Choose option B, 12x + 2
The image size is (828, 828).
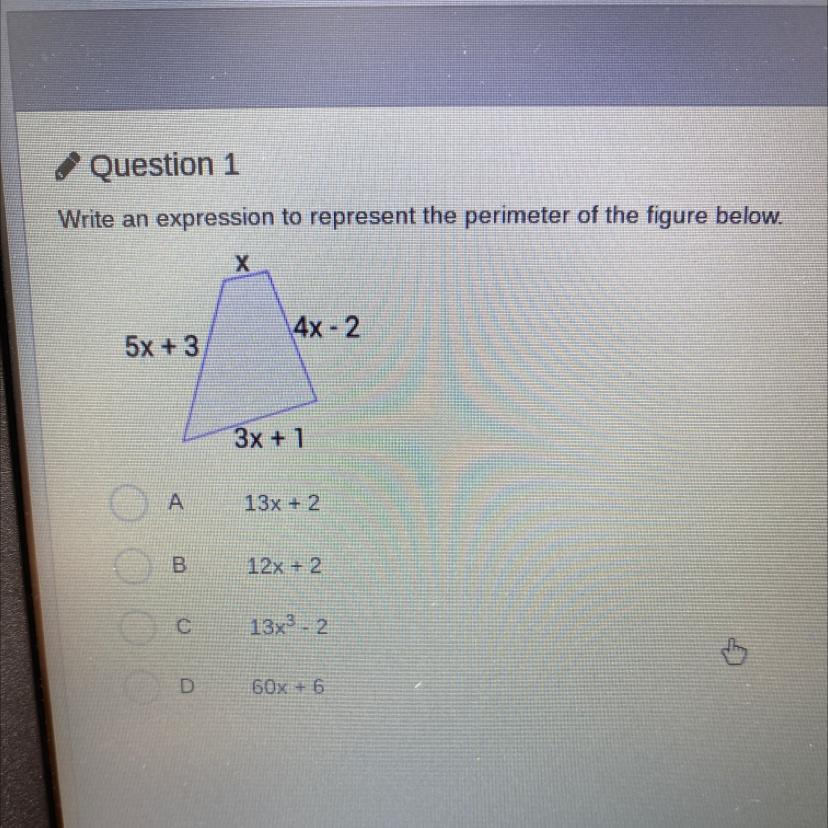pyautogui.click(x=131, y=567)
